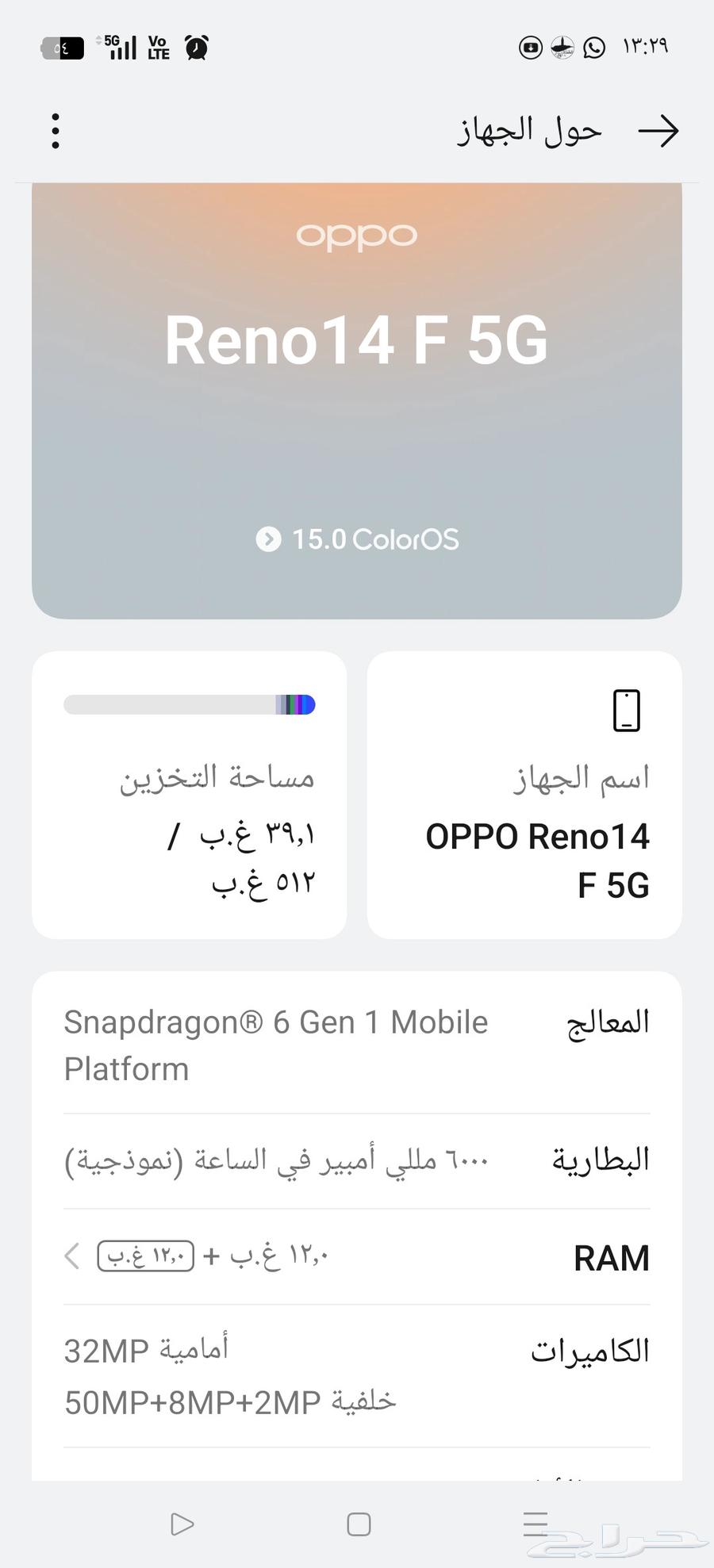Tap the OPPO Reno14 F 5G device name card

tap(524, 793)
